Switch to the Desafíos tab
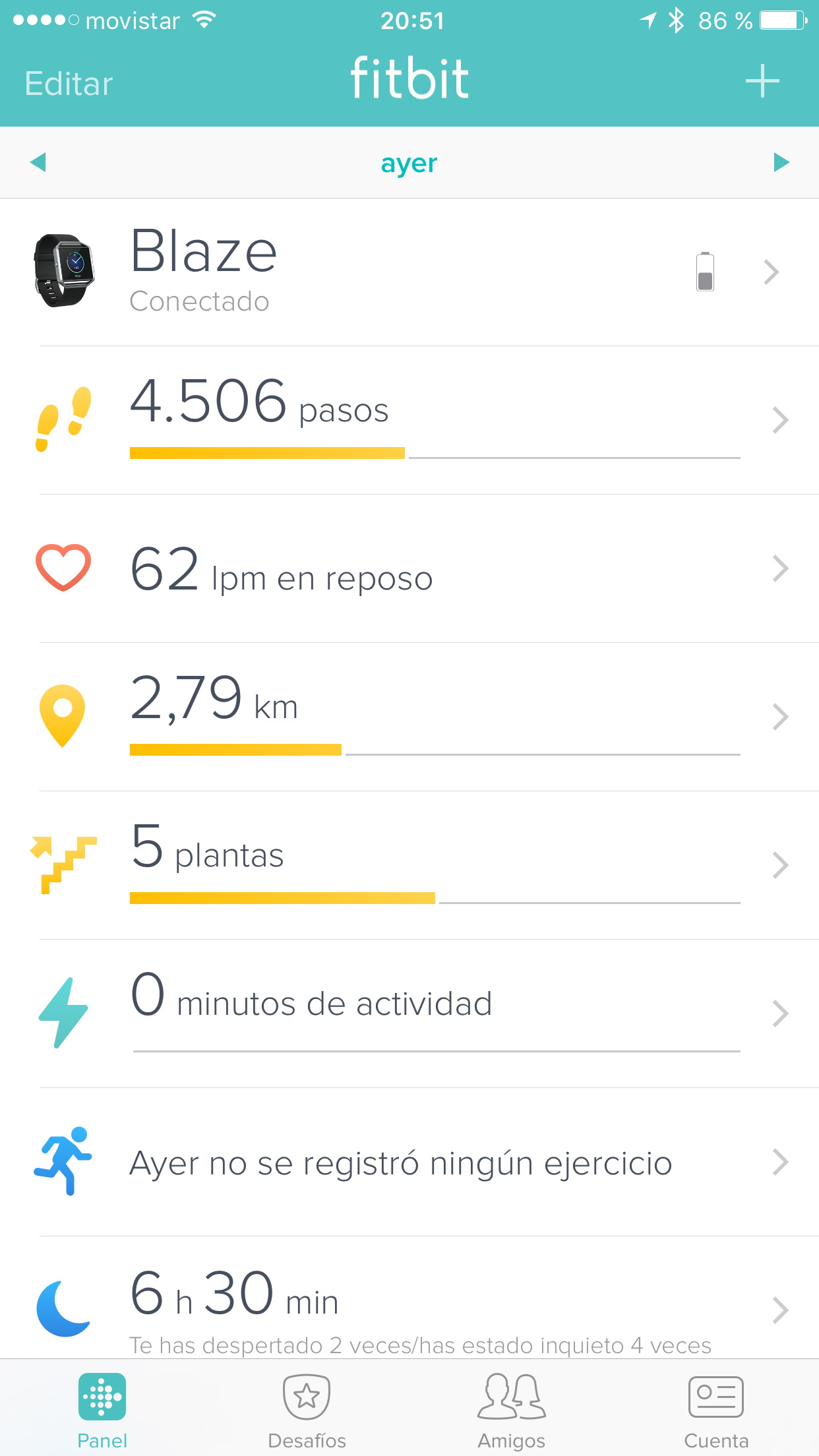This screenshot has width=819, height=1456. (x=307, y=1409)
